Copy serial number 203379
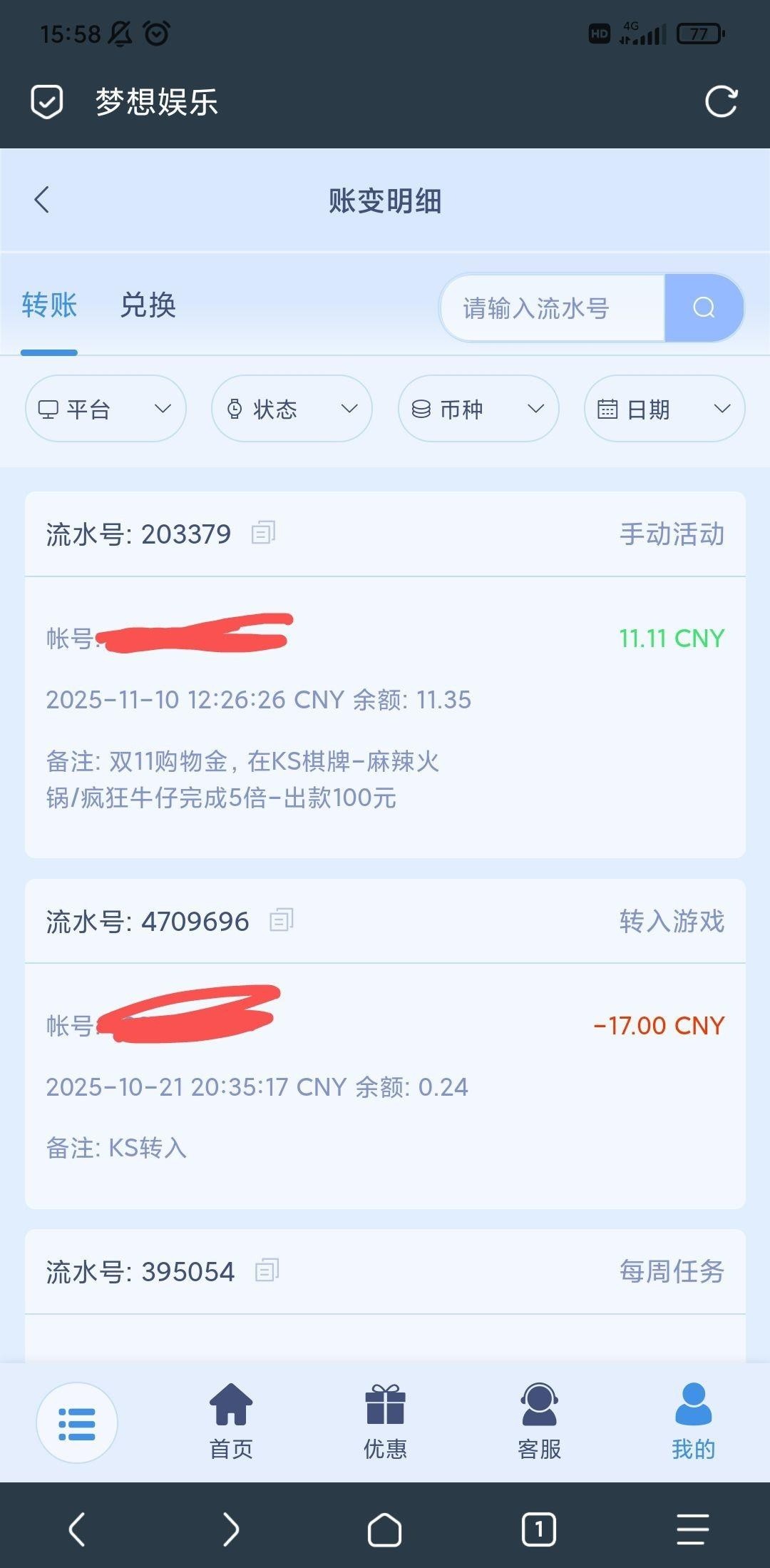770x1568 pixels. [x=263, y=533]
